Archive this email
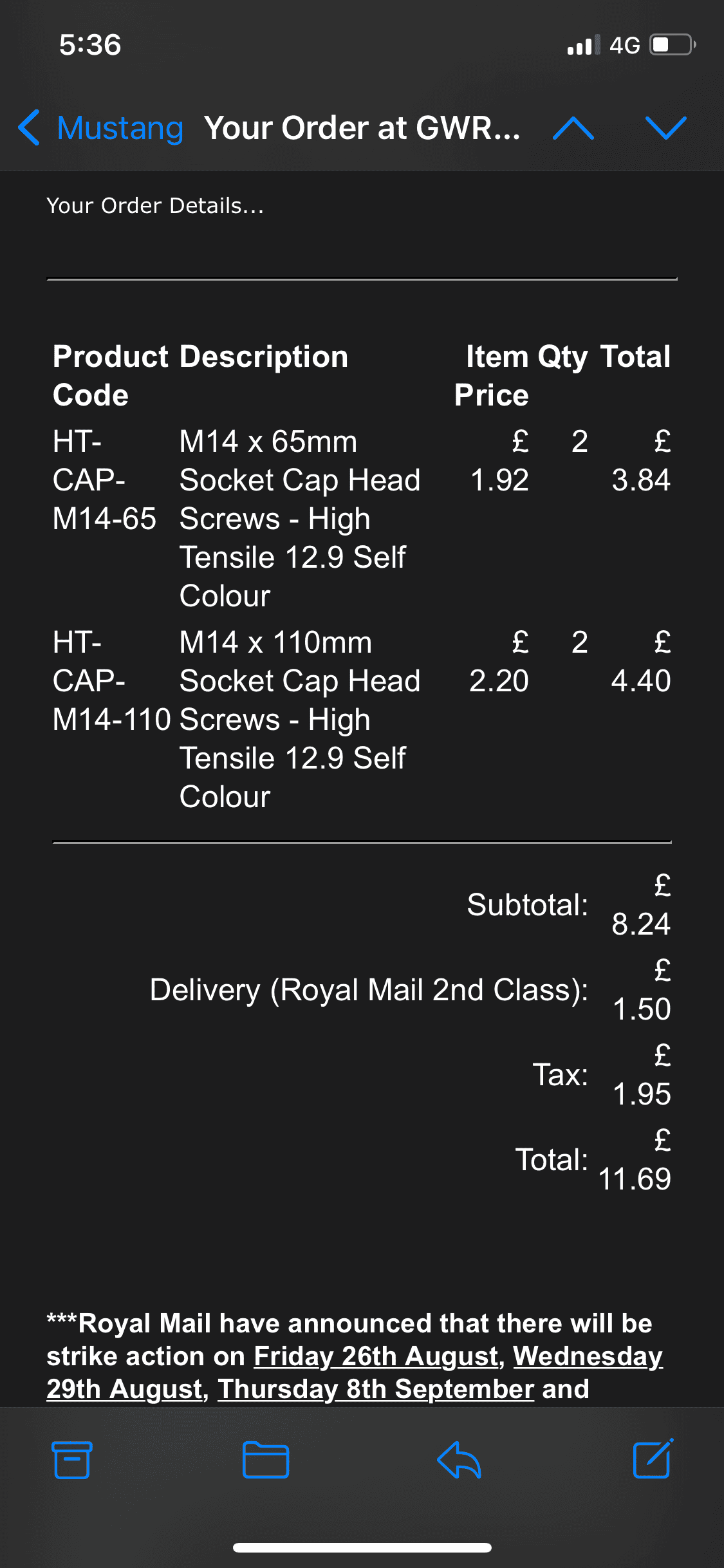The width and height of the screenshot is (724, 1568). pyautogui.click(x=71, y=1460)
